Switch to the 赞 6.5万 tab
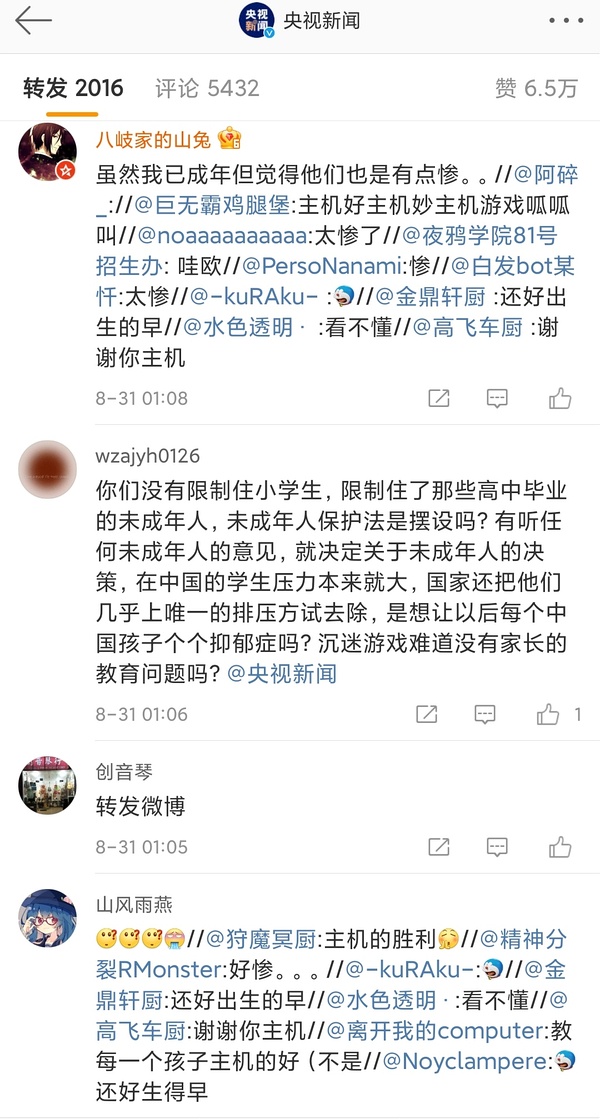The width and height of the screenshot is (600, 1119). 536,88
